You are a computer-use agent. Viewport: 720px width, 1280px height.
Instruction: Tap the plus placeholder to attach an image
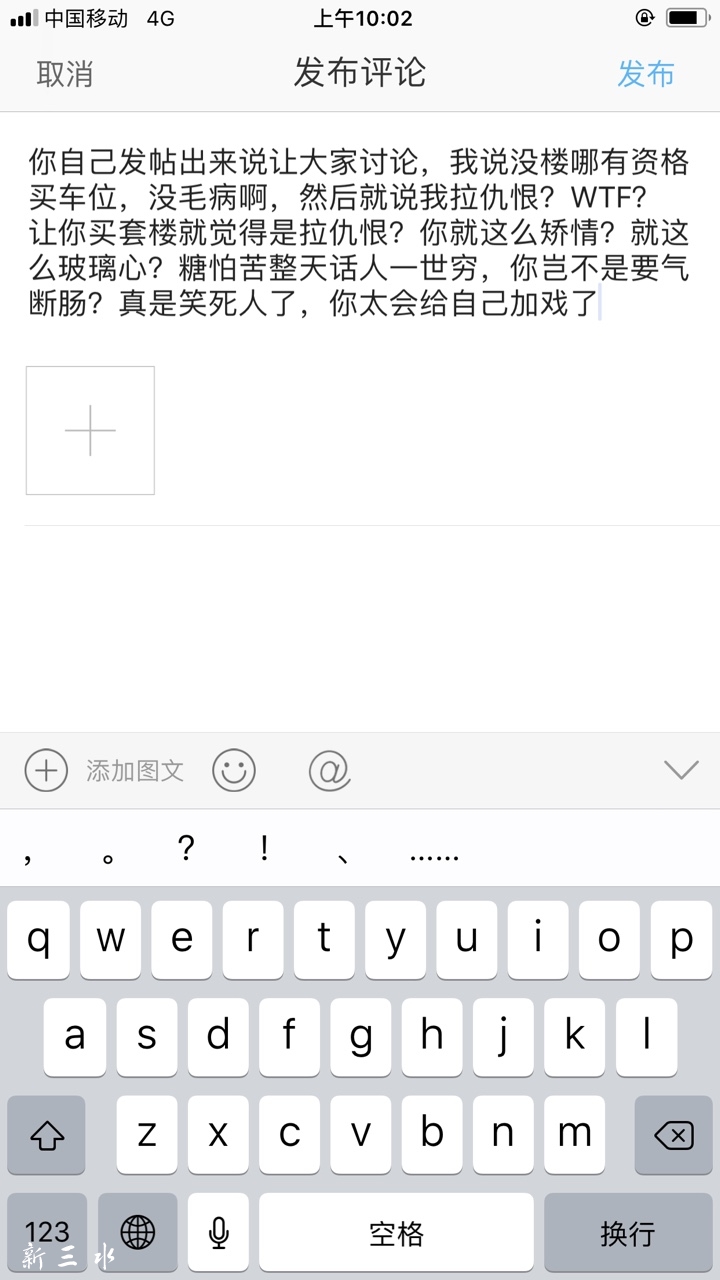(x=90, y=431)
